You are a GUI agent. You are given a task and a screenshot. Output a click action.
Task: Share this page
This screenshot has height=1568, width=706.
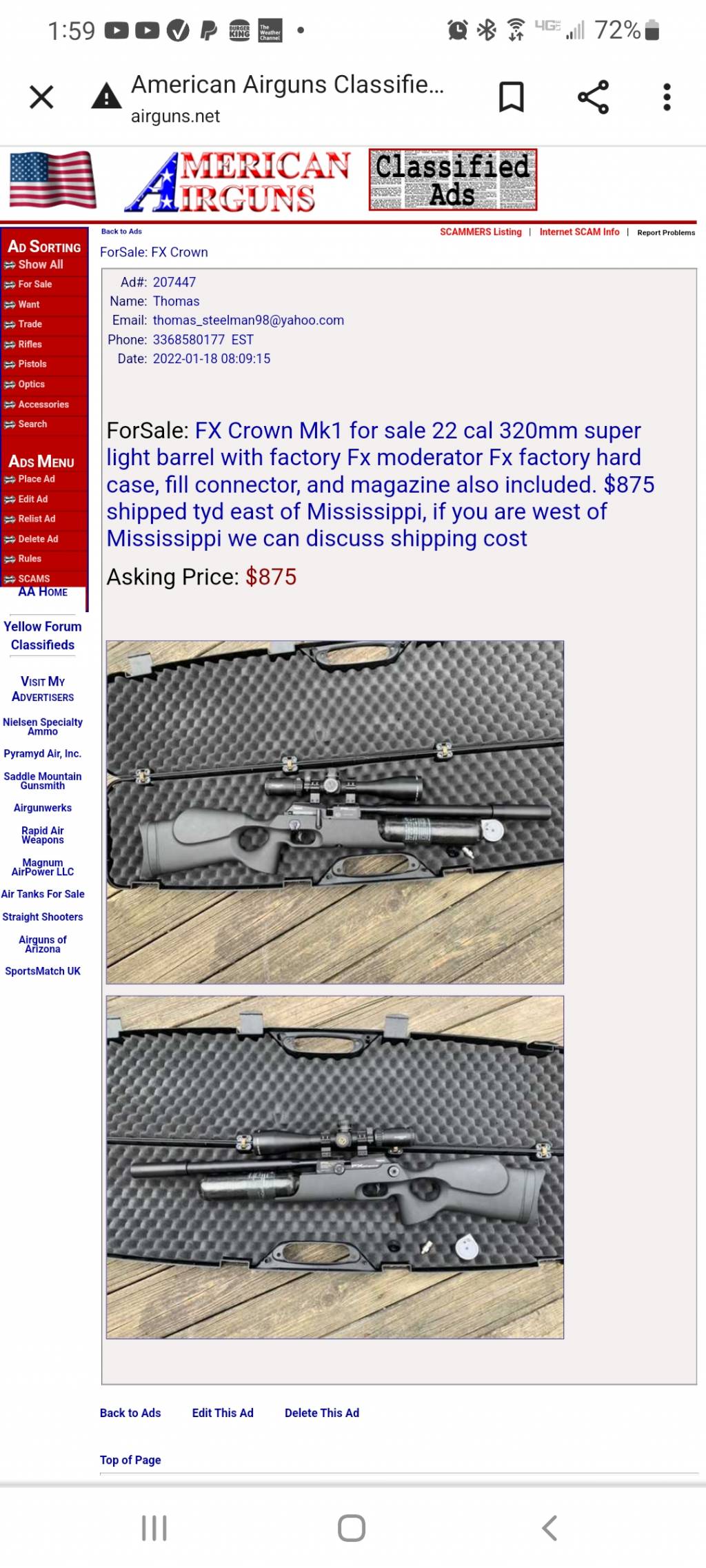coord(593,97)
